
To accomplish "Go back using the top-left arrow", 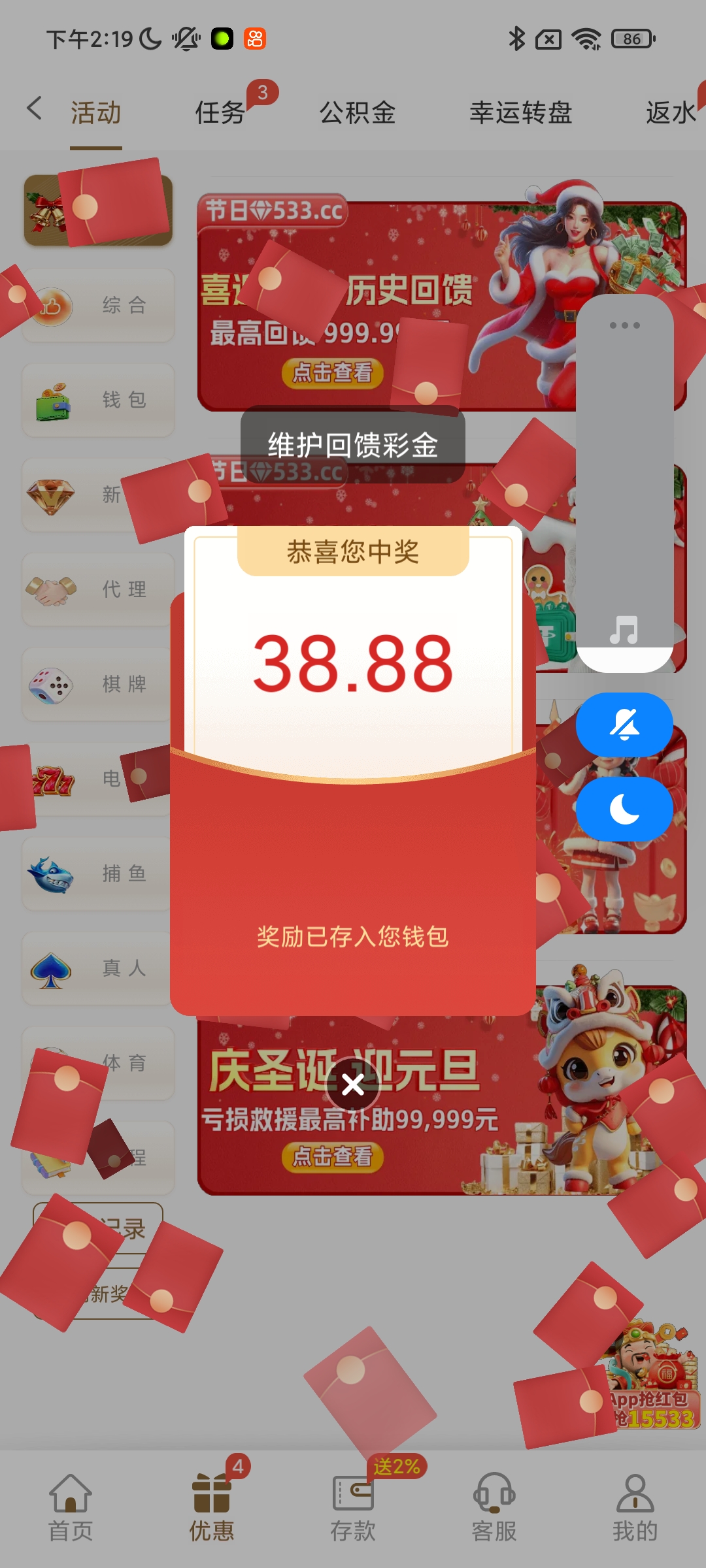I will (35, 108).
